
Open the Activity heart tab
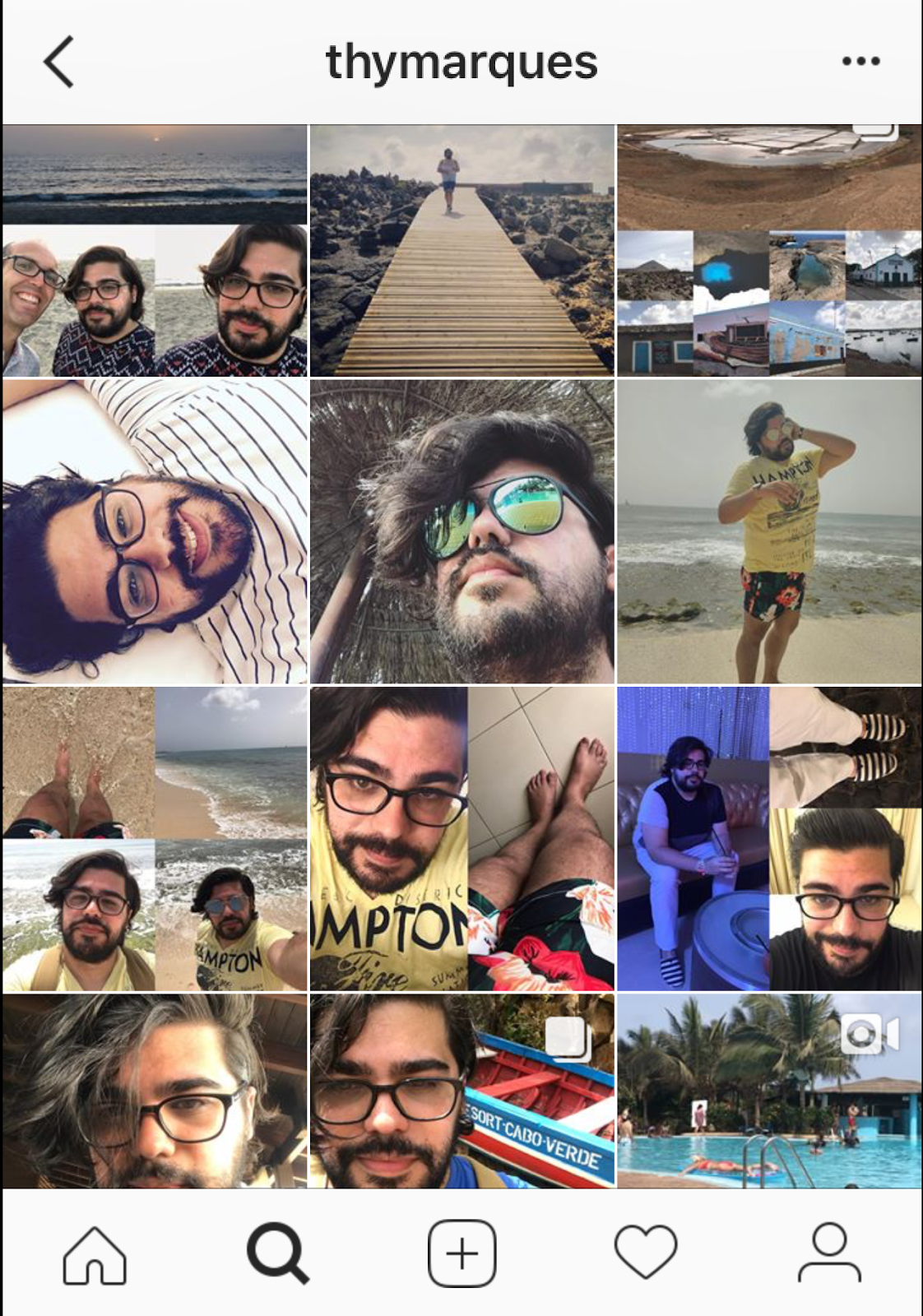[x=646, y=1253]
